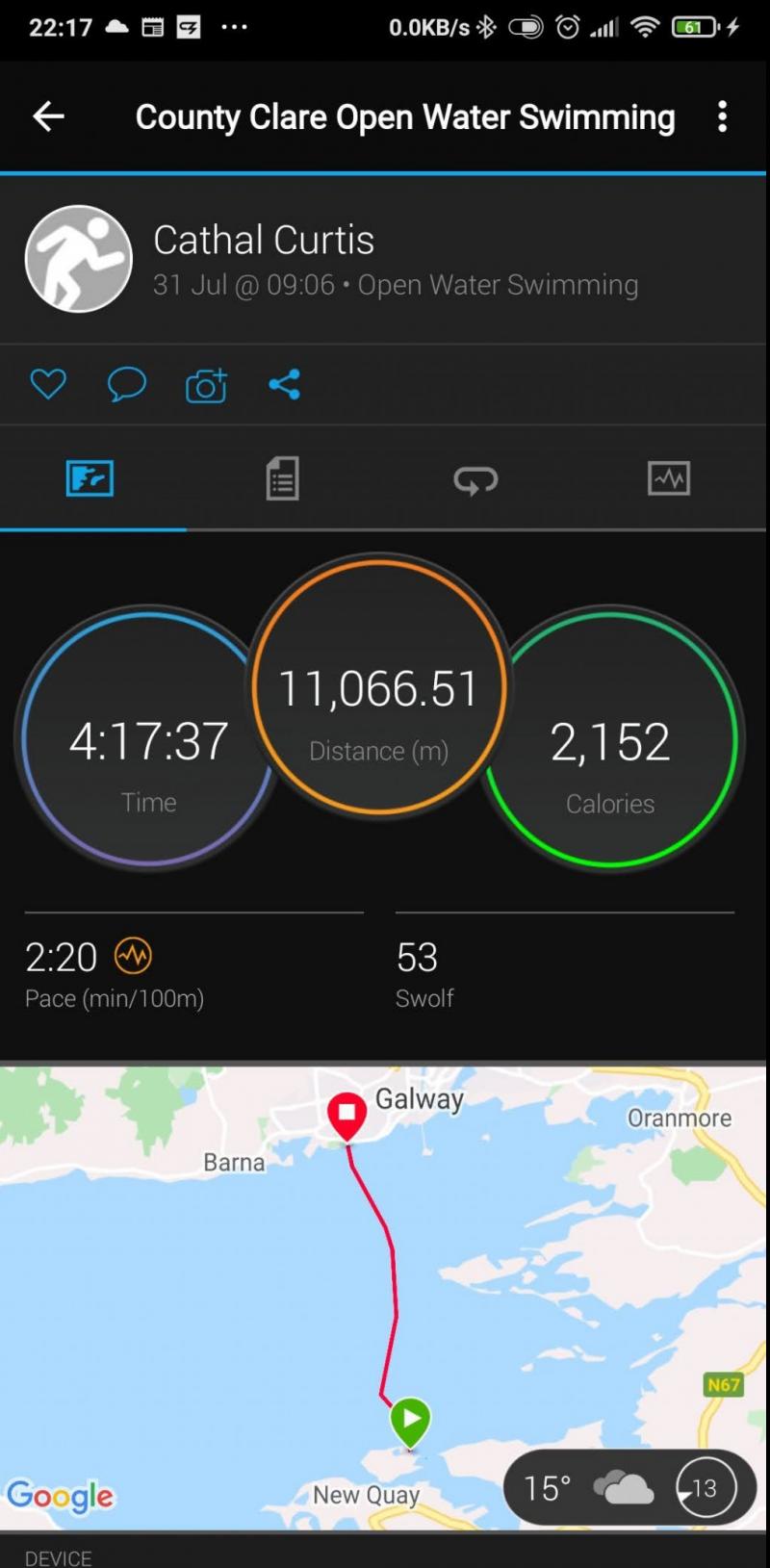This screenshot has width=770, height=1568.
Task: Add a photo with the camera icon
Action: [x=206, y=384]
